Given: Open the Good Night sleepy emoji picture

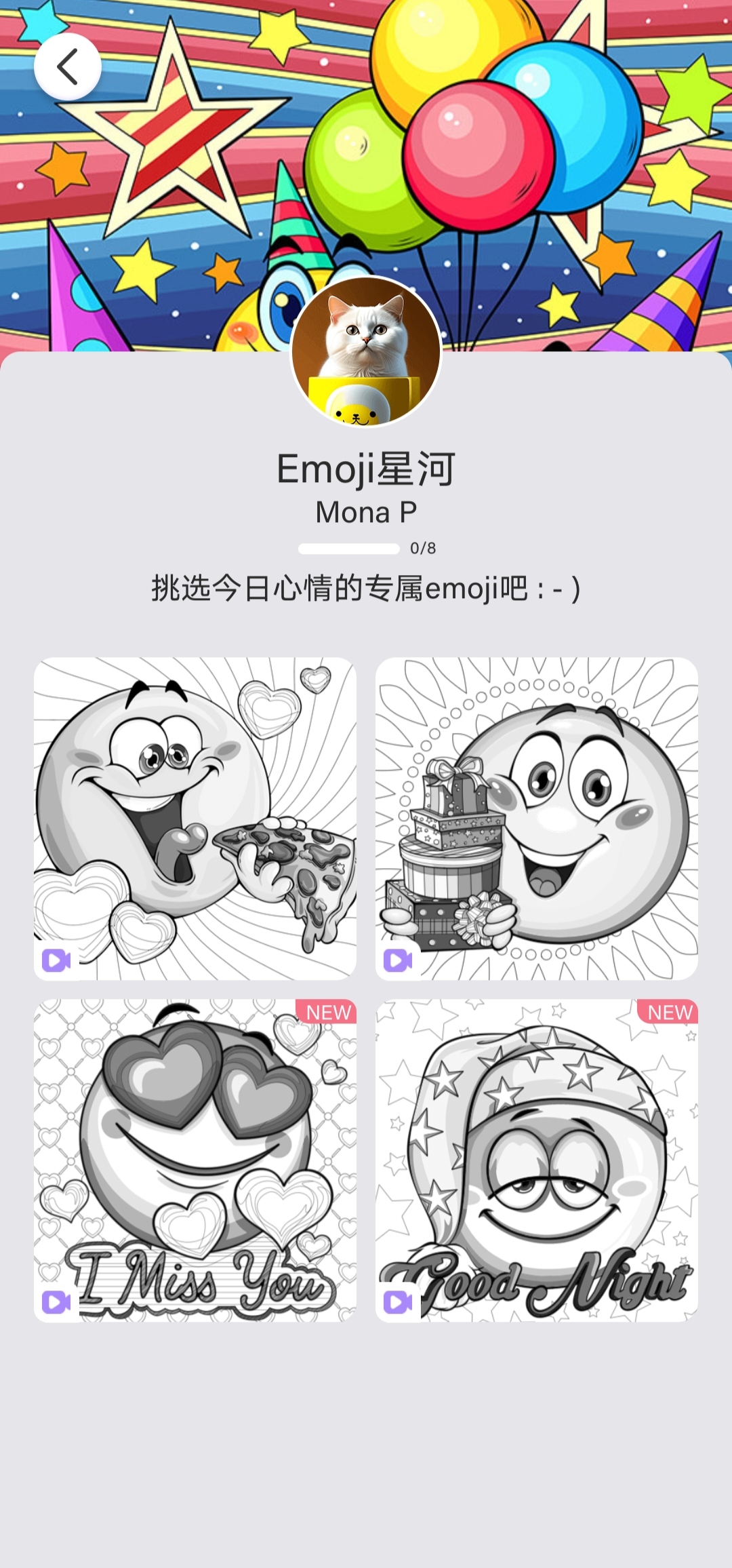Looking at the screenshot, I should pos(537,1160).
